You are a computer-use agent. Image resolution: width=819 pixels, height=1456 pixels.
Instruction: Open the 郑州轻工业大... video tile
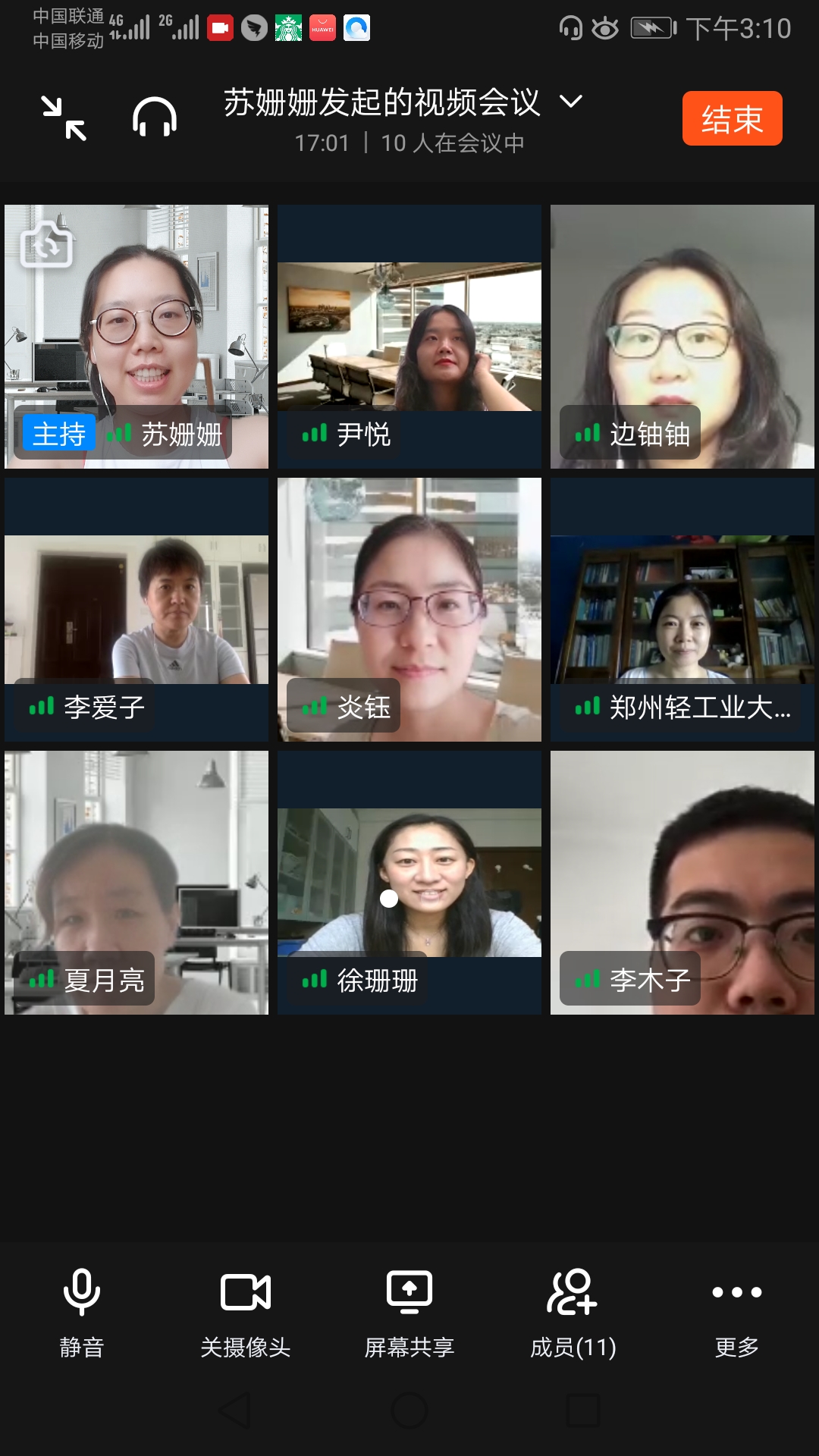click(682, 610)
